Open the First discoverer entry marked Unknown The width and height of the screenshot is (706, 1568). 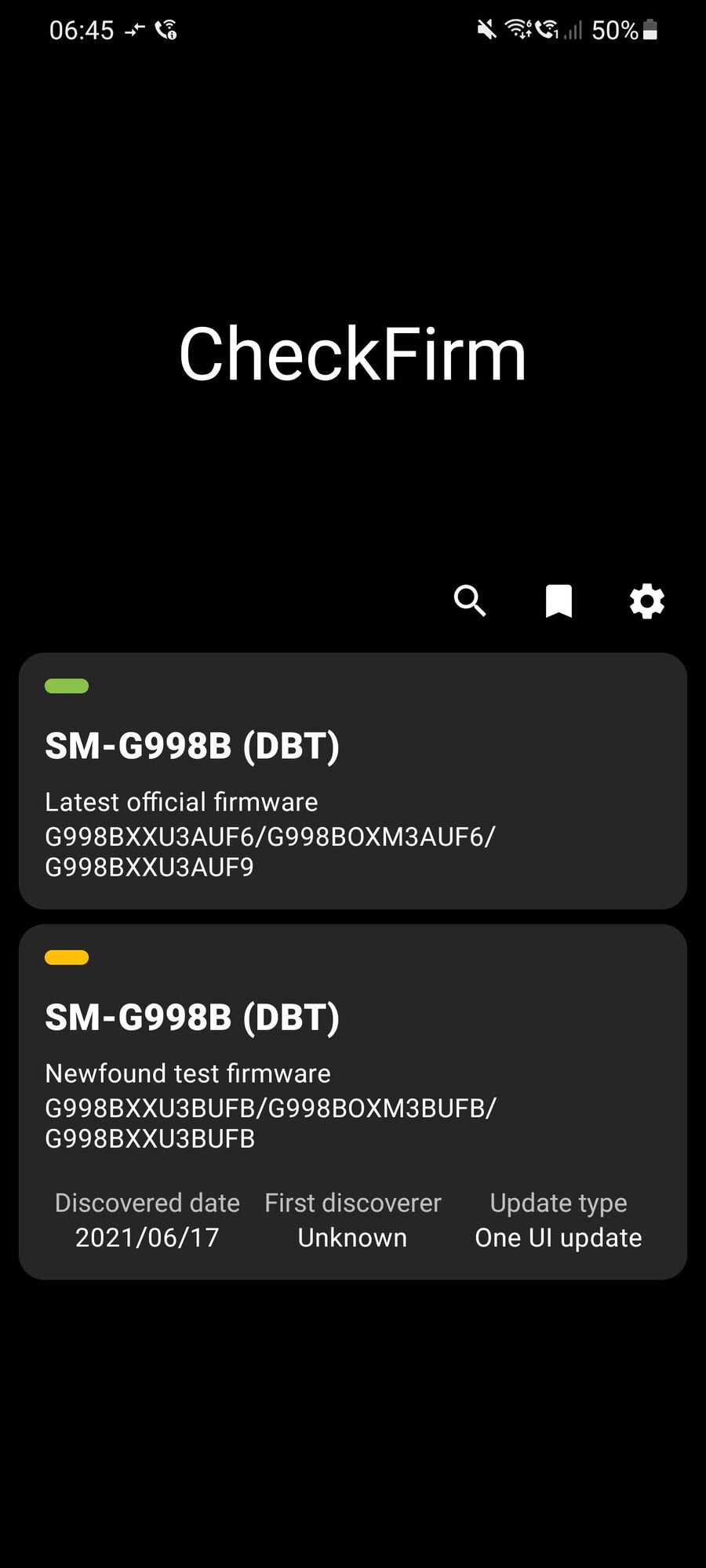(351, 1237)
